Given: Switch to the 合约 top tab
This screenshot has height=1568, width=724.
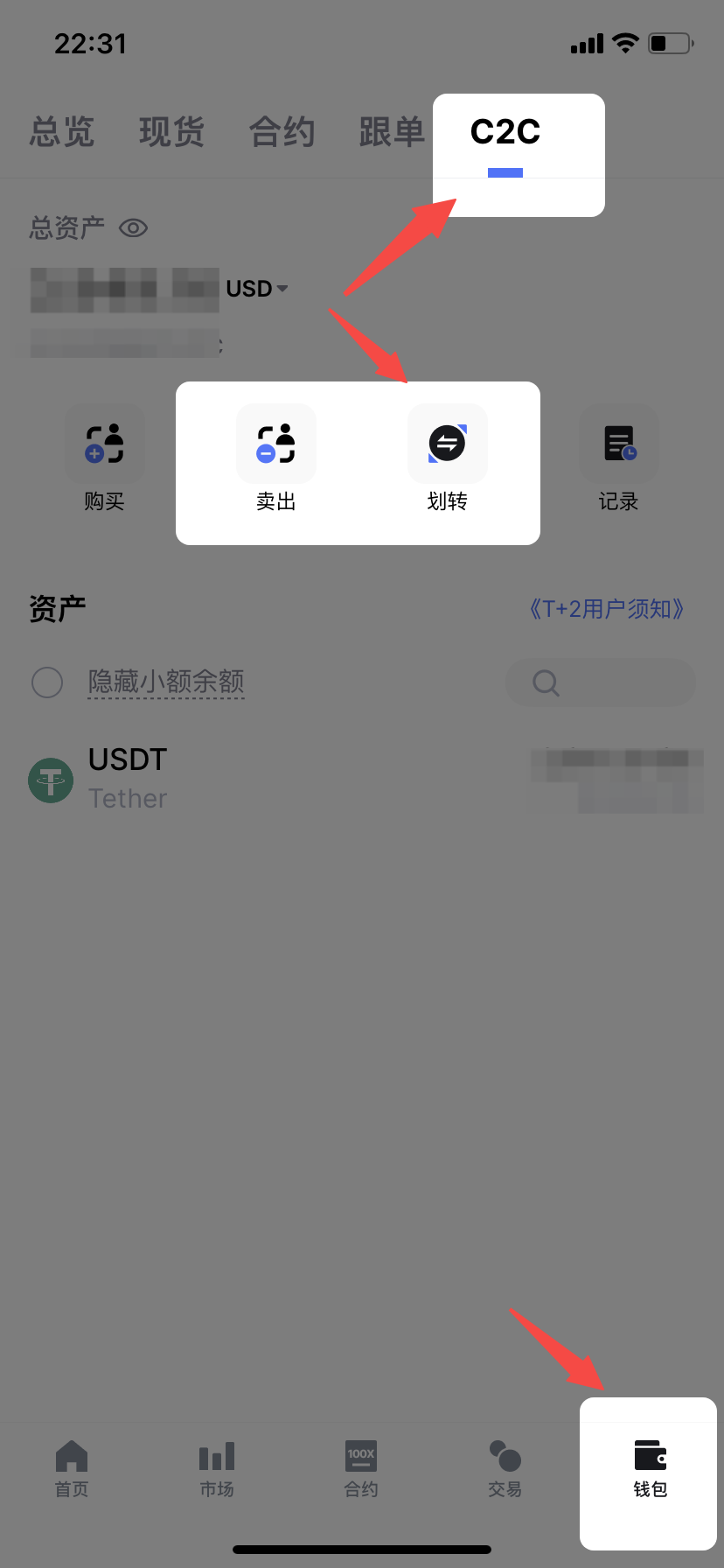Looking at the screenshot, I should tap(282, 132).
